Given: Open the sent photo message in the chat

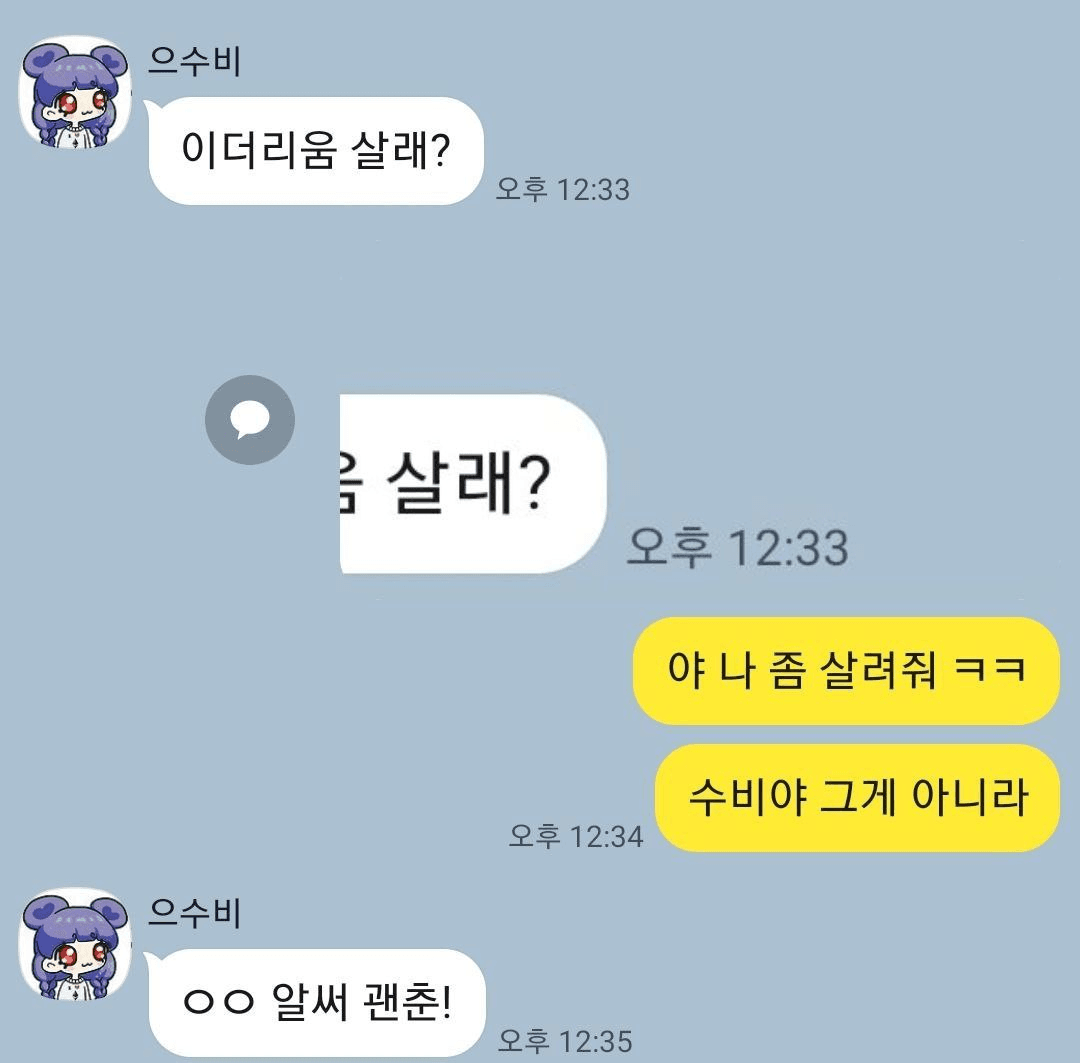Looking at the screenshot, I should (x=472, y=484).
